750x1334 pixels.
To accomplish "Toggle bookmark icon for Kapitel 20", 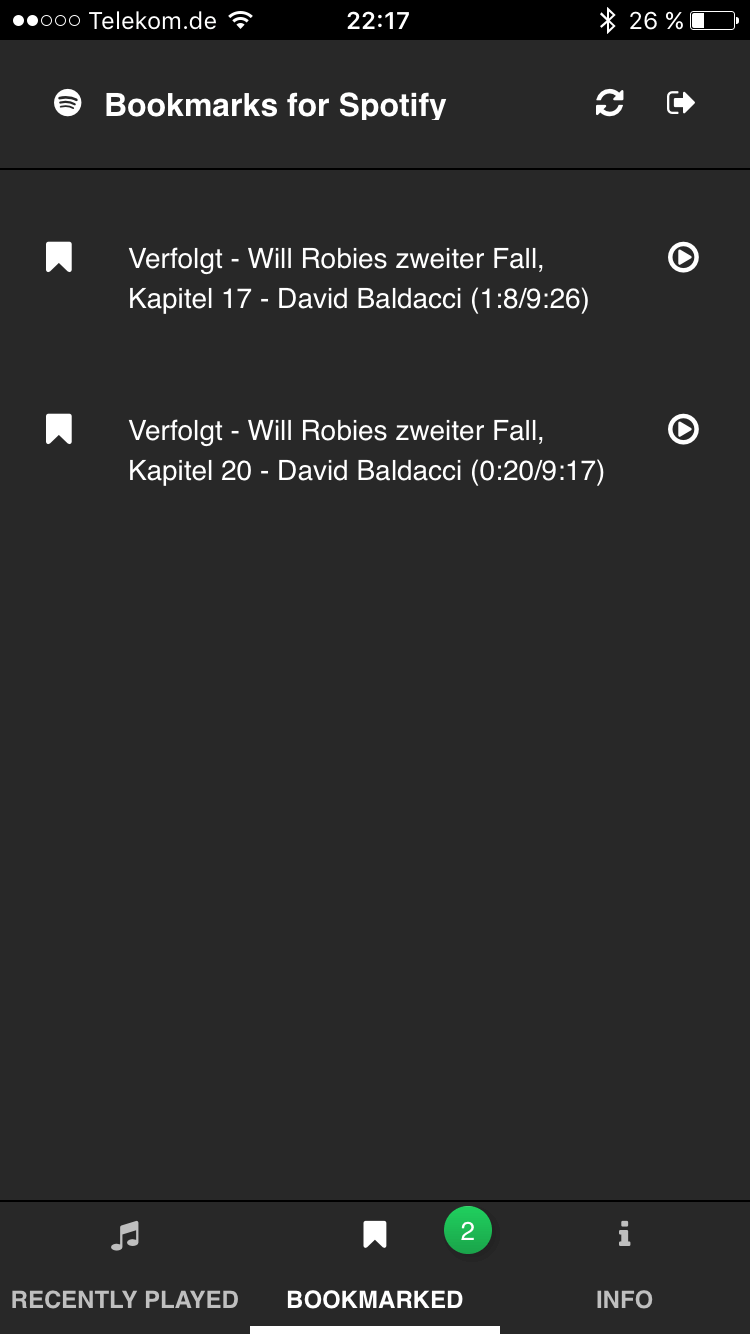I will pos(59,429).
